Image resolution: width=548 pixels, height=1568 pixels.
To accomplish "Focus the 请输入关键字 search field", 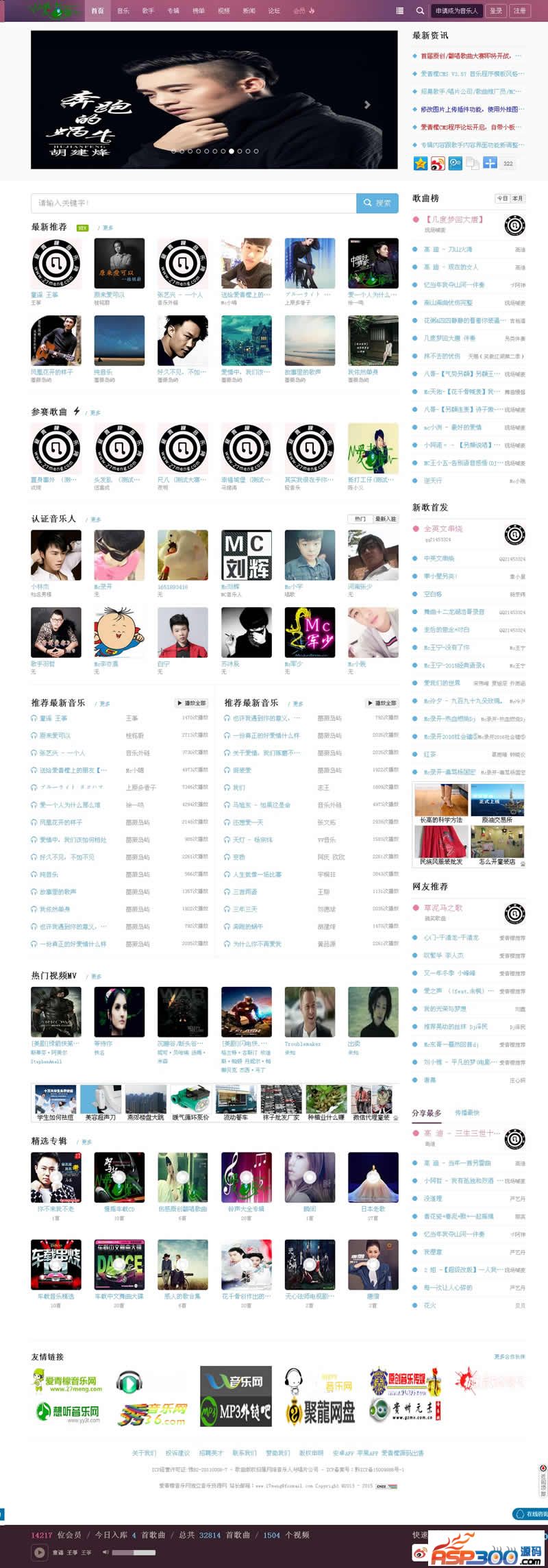I will tap(193, 203).
